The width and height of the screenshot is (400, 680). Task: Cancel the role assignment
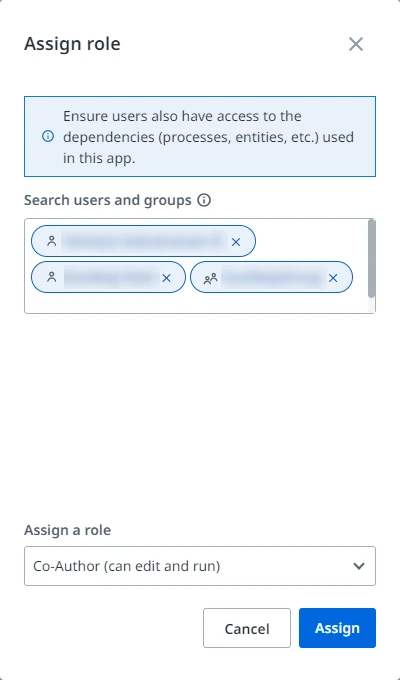(x=247, y=628)
